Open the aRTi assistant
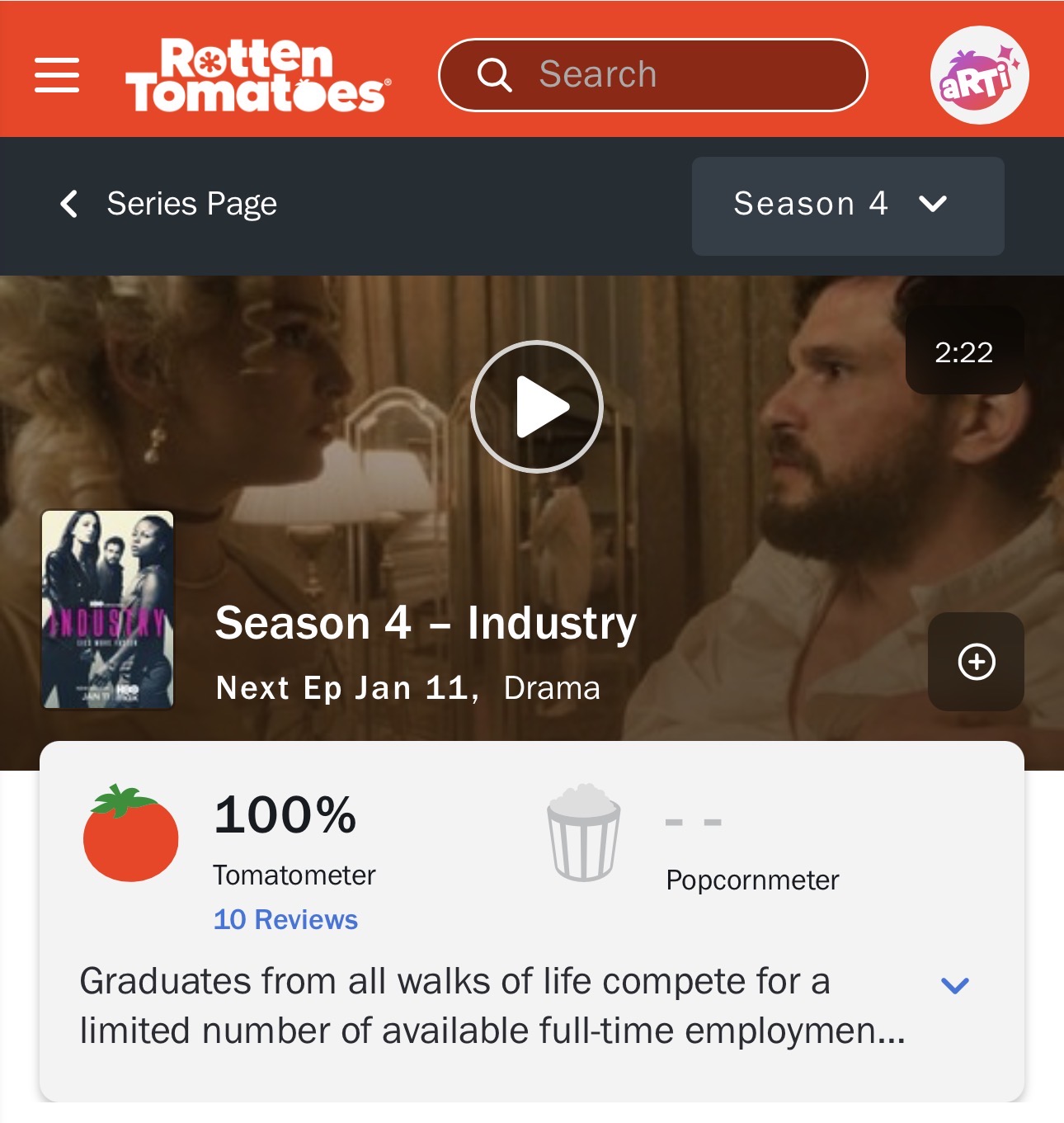 (979, 75)
